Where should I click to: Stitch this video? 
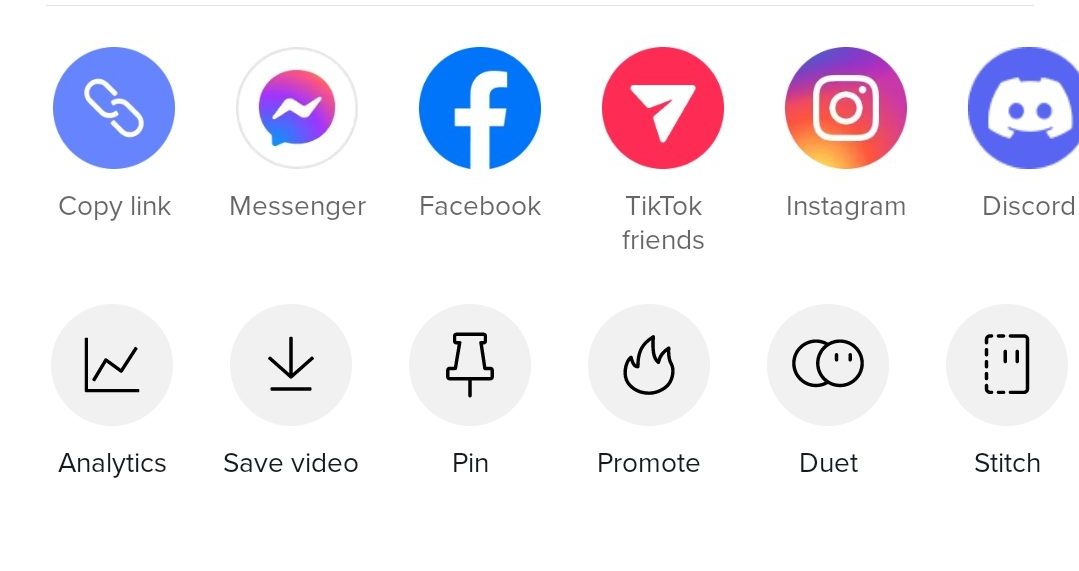coord(1007,365)
